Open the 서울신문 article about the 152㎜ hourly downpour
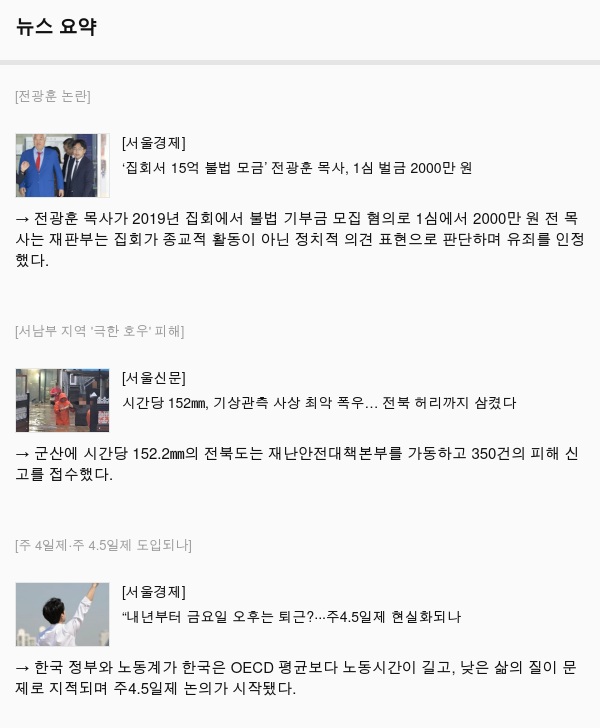600x728 pixels. click(318, 403)
